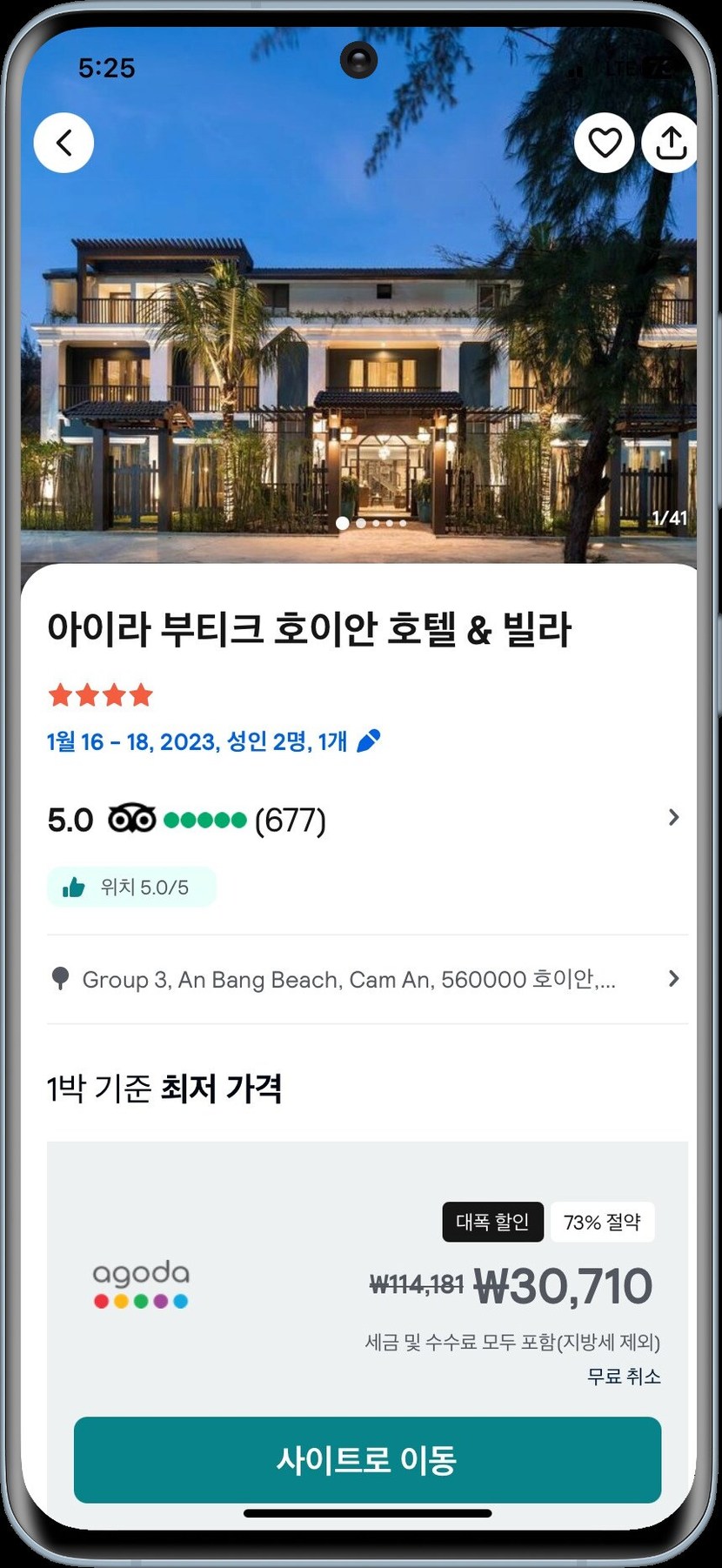The height and width of the screenshot is (1568, 722).
Task: Open the 5.0 reviews (677) row
Action: point(361,819)
